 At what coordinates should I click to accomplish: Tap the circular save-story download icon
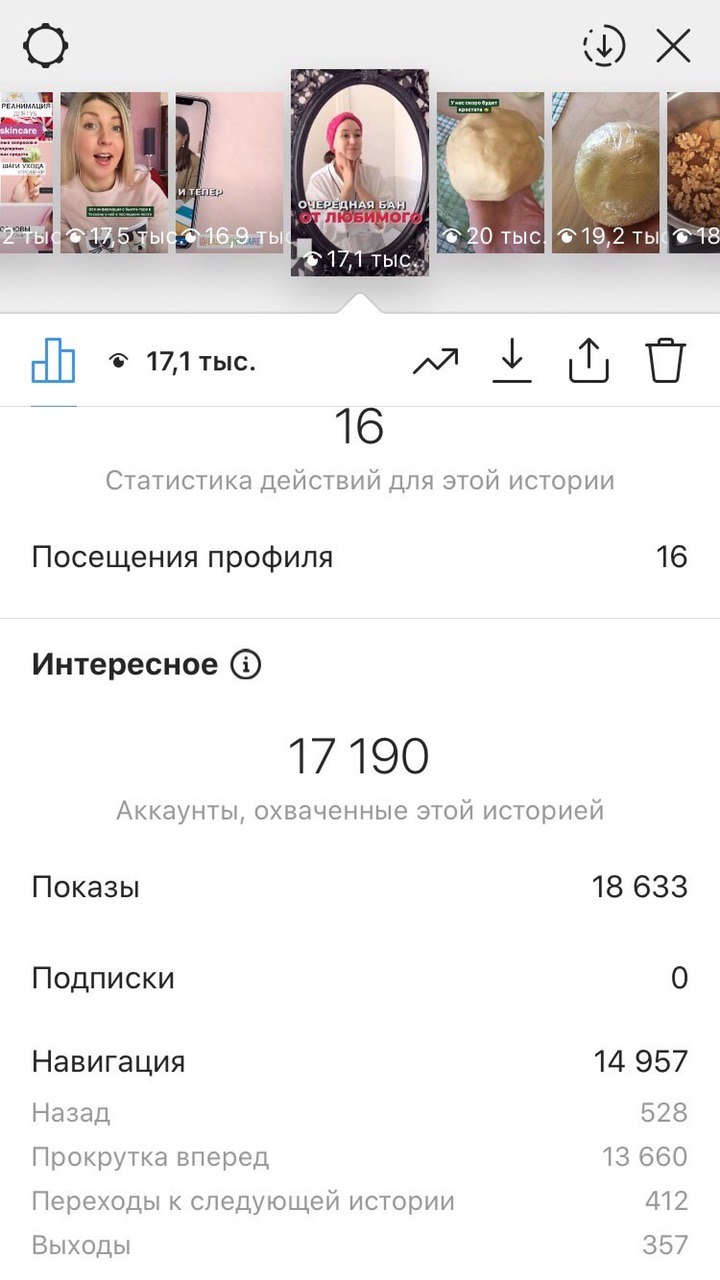603,46
